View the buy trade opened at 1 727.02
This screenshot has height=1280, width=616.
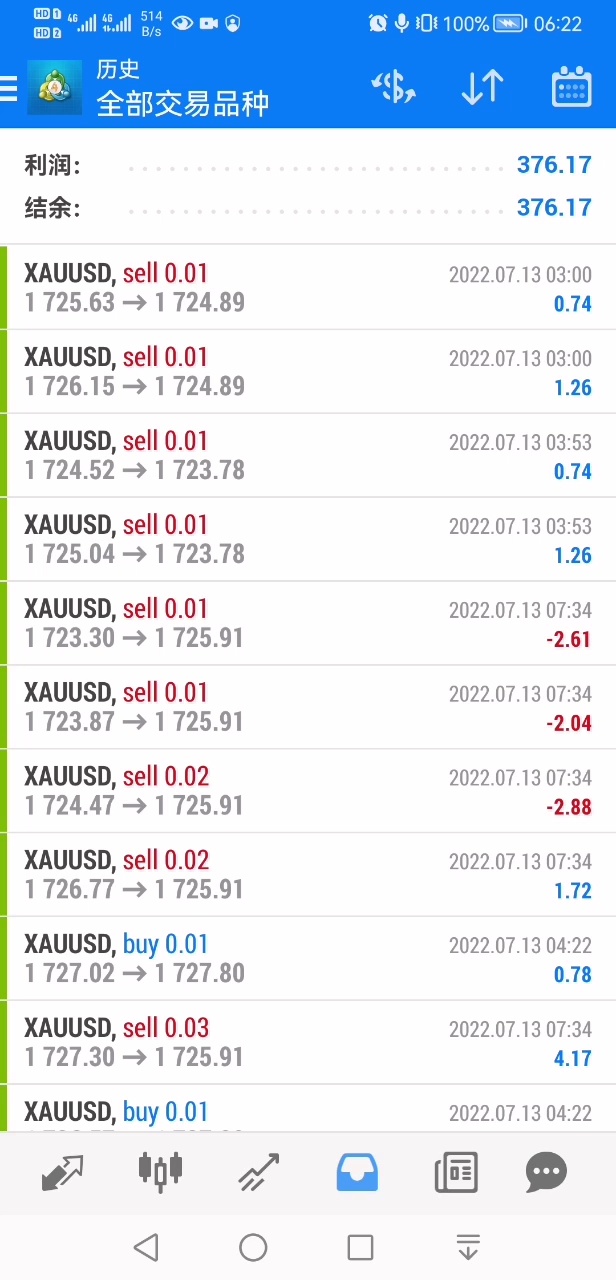point(308,960)
